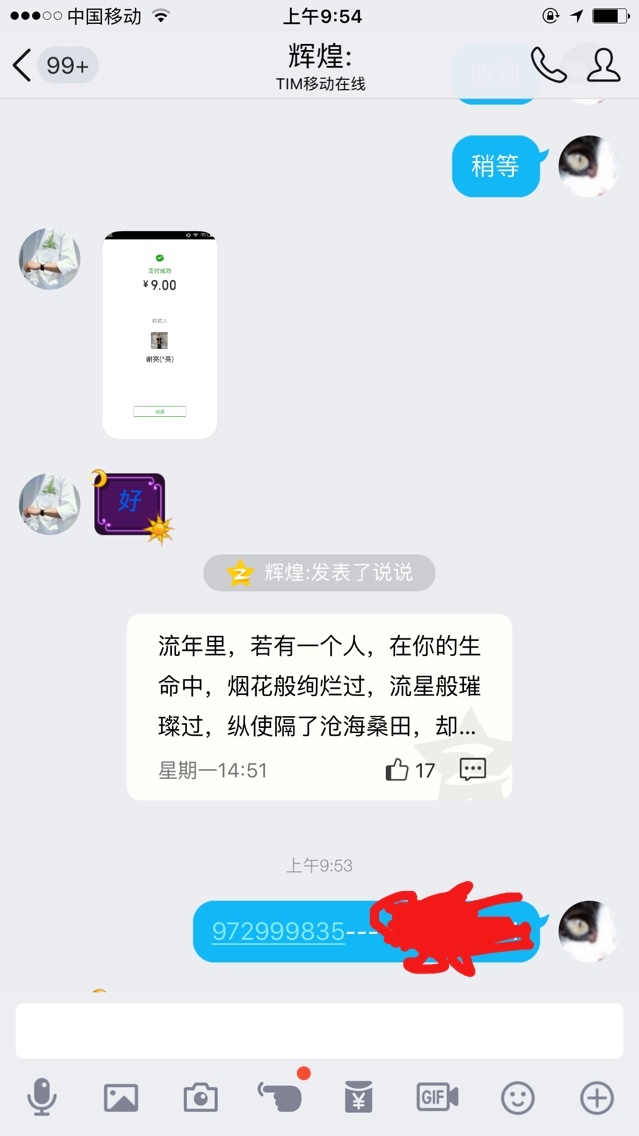Open the GIF video recorder
Viewport: 639px width, 1136px height.
click(x=437, y=1097)
